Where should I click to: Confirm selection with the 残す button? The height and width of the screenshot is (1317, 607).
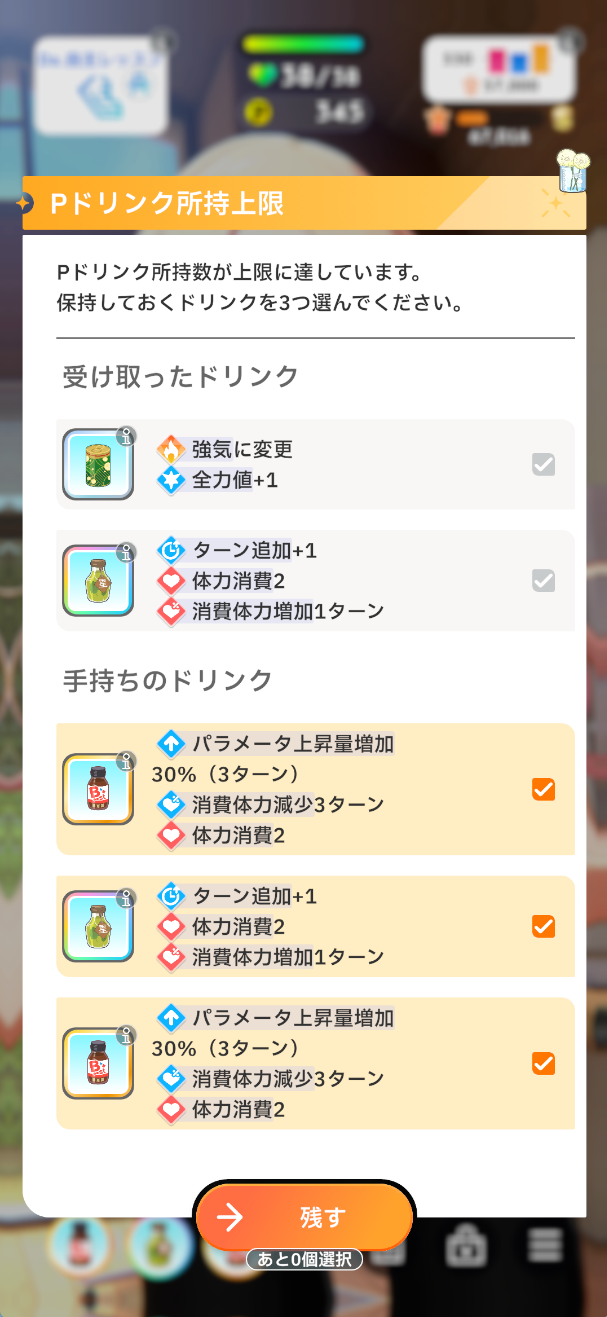click(305, 1217)
